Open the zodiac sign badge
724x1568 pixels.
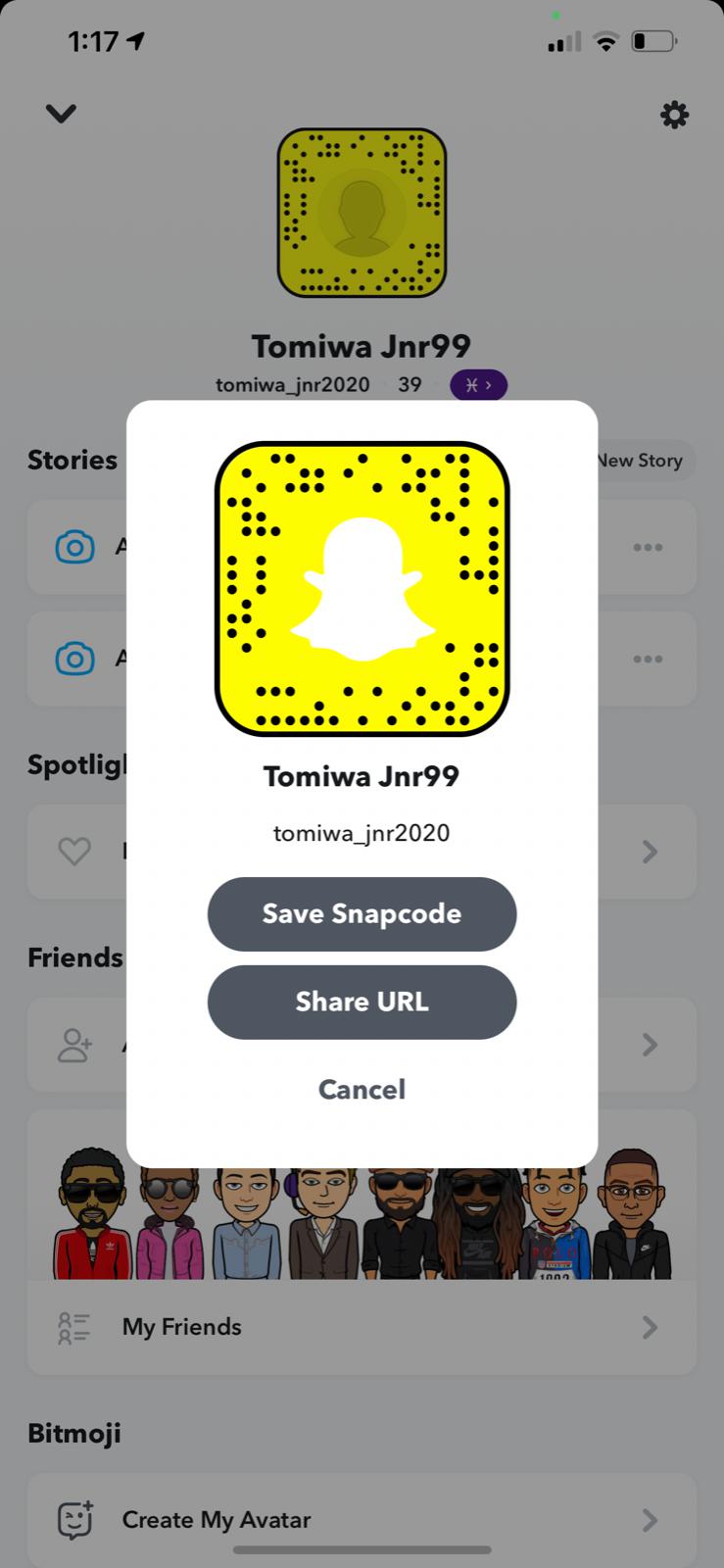(x=478, y=385)
